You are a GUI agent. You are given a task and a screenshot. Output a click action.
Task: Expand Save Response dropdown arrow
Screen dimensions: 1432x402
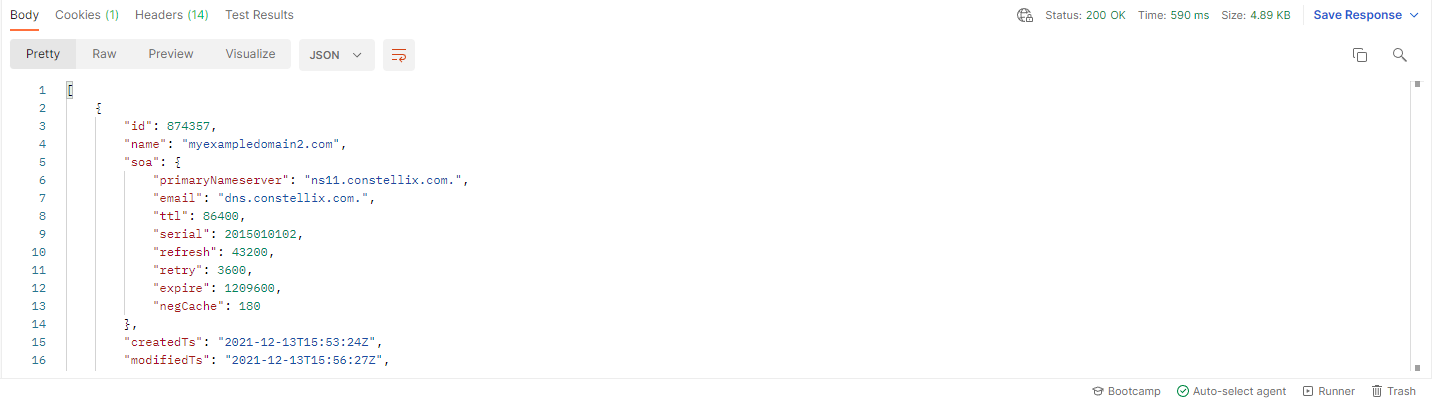(1414, 15)
